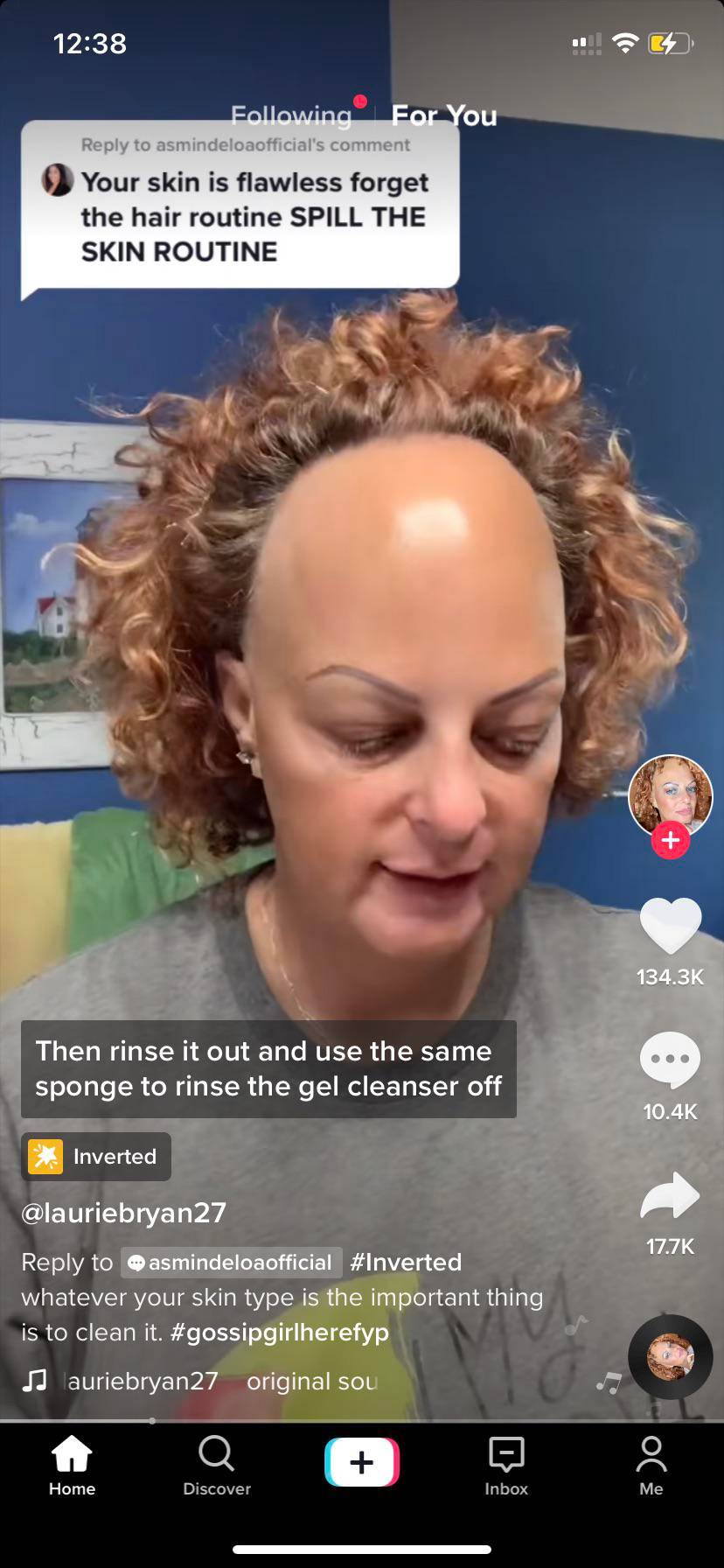The image size is (724, 1568).
Task: View the asmindeloaofficial reply mention
Action: [x=232, y=1263]
